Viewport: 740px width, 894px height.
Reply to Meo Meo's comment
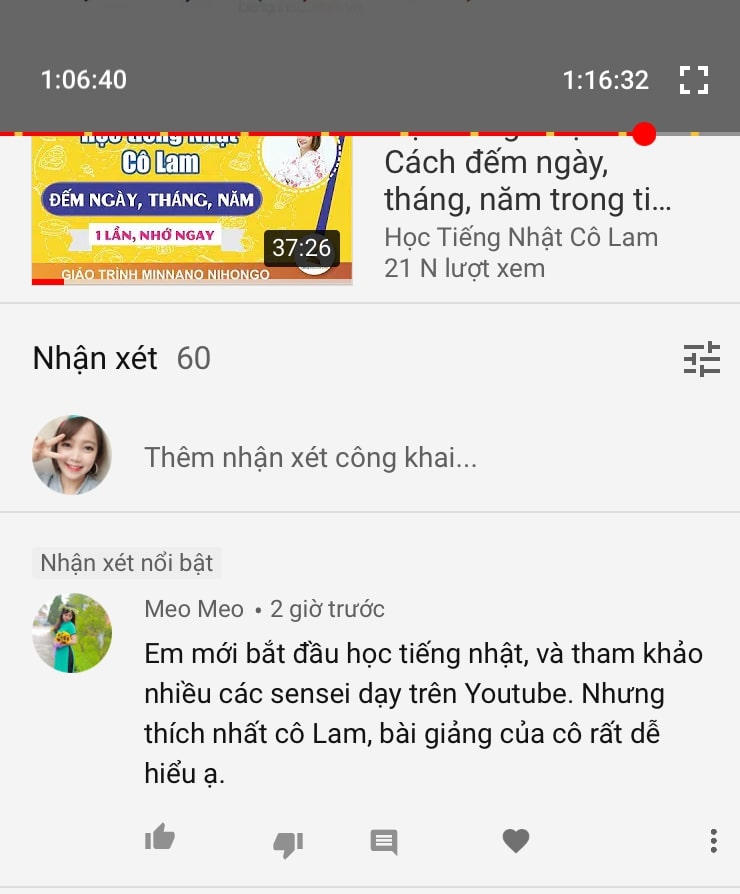pos(384,841)
